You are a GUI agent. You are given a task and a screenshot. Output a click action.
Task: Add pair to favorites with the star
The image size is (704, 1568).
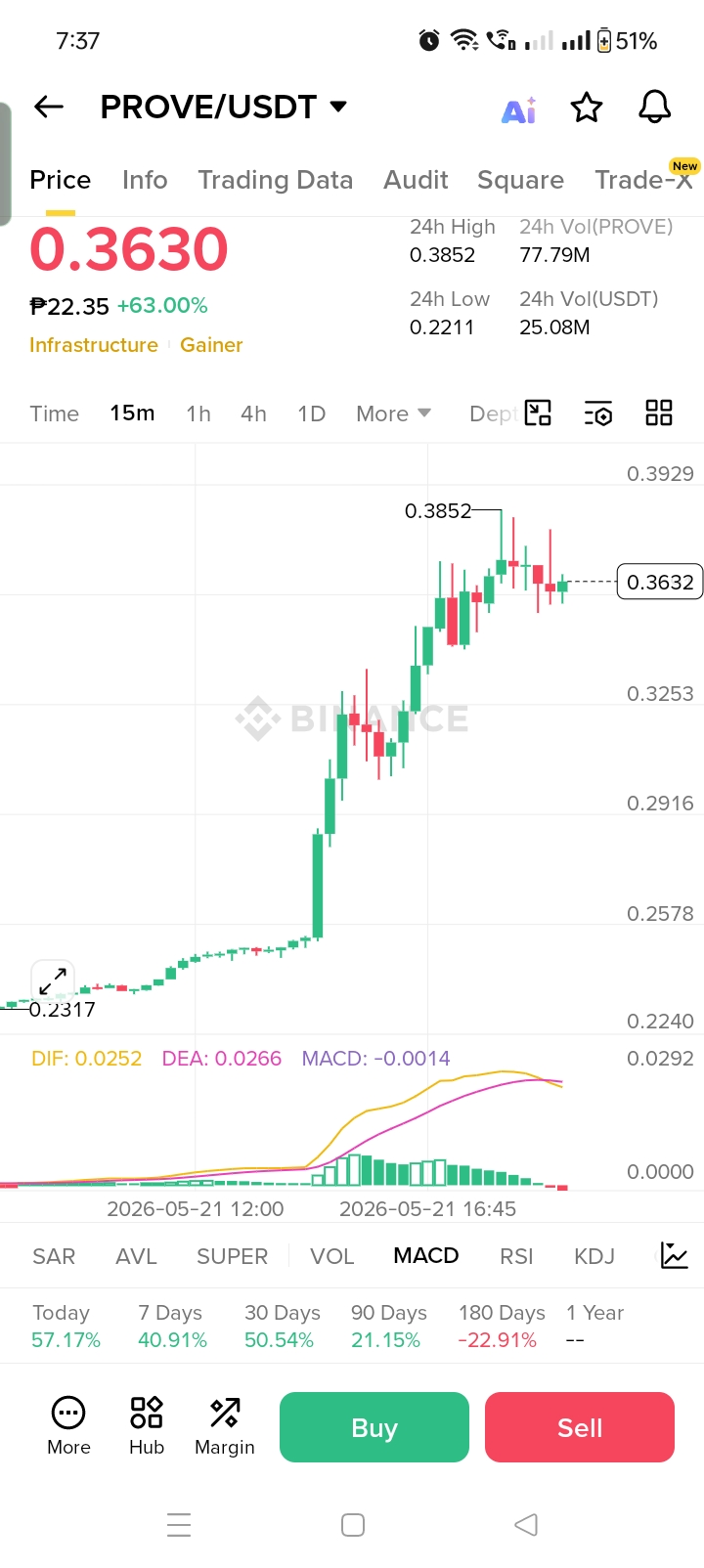[x=587, y=108]
